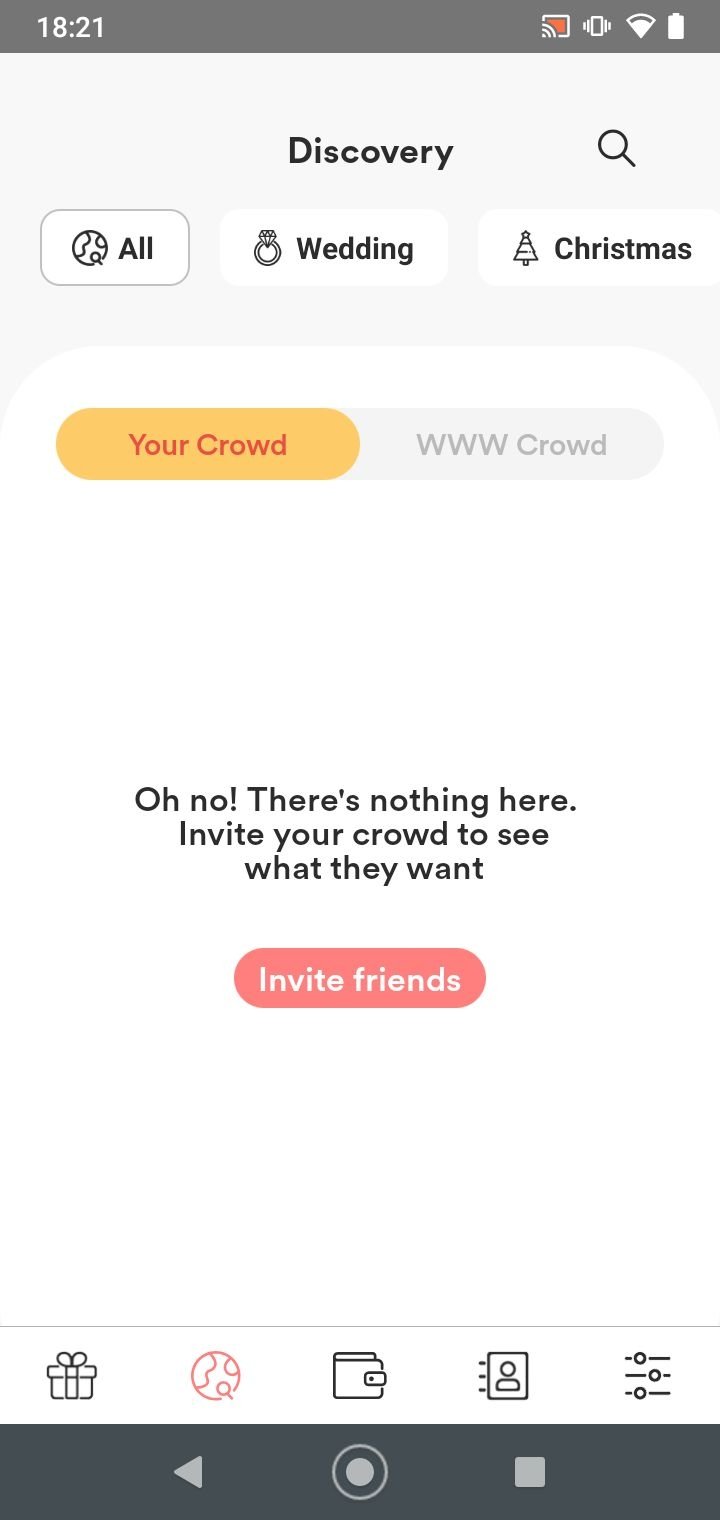Switch to Your Crowd segment
720x1520 pixels.
coord(208,444)
